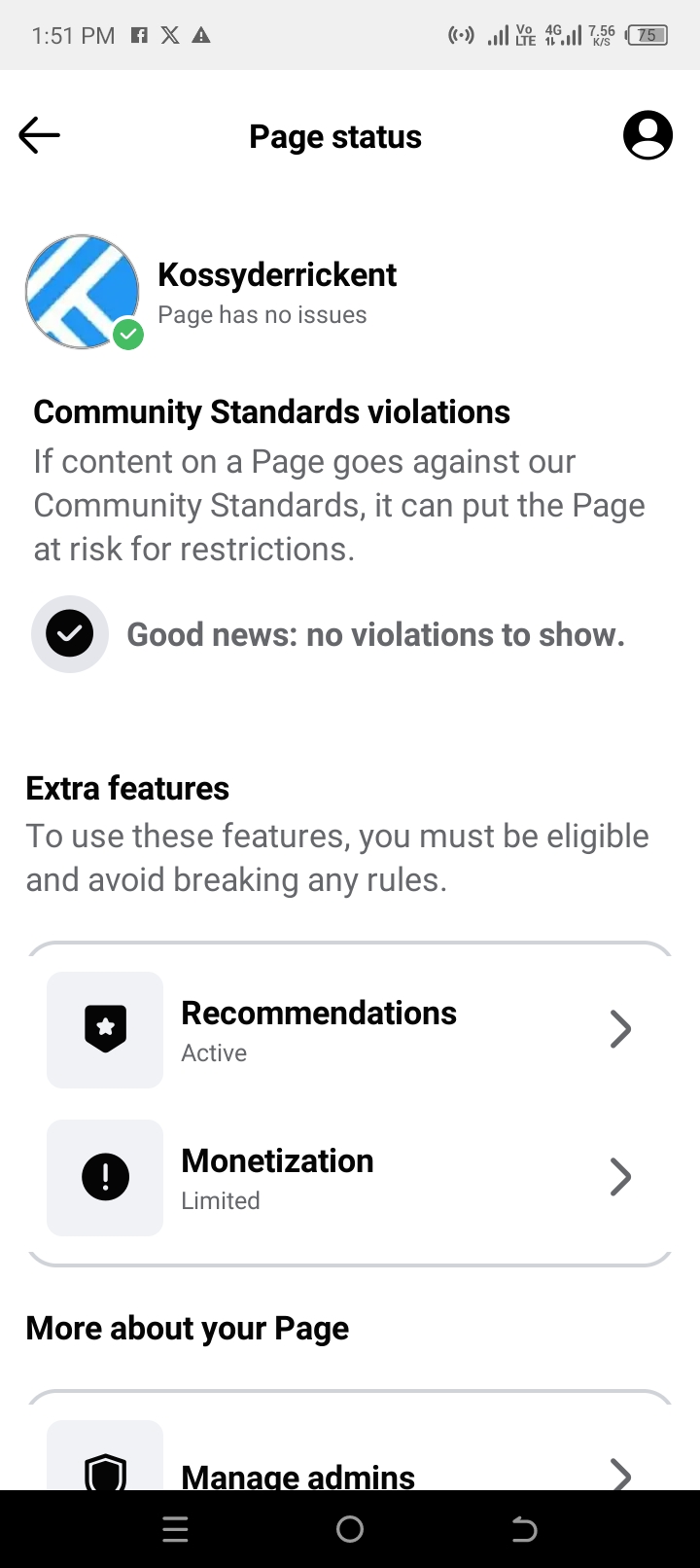Viewport: 700px width, 1568px height.
Task: Go back from Page status
Action: pyautogui.click(x=39, y=136)
